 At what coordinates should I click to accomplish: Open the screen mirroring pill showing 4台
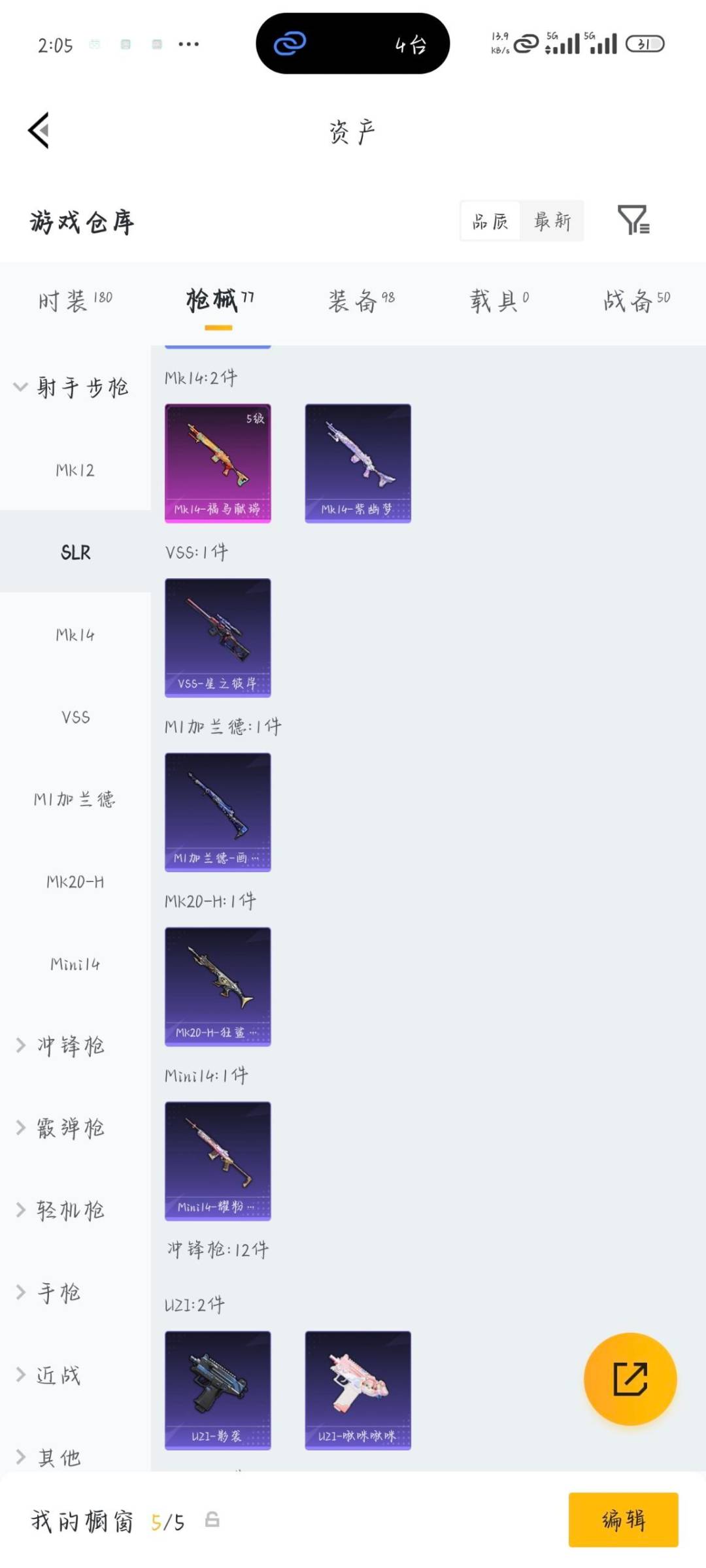click(353, 43)
